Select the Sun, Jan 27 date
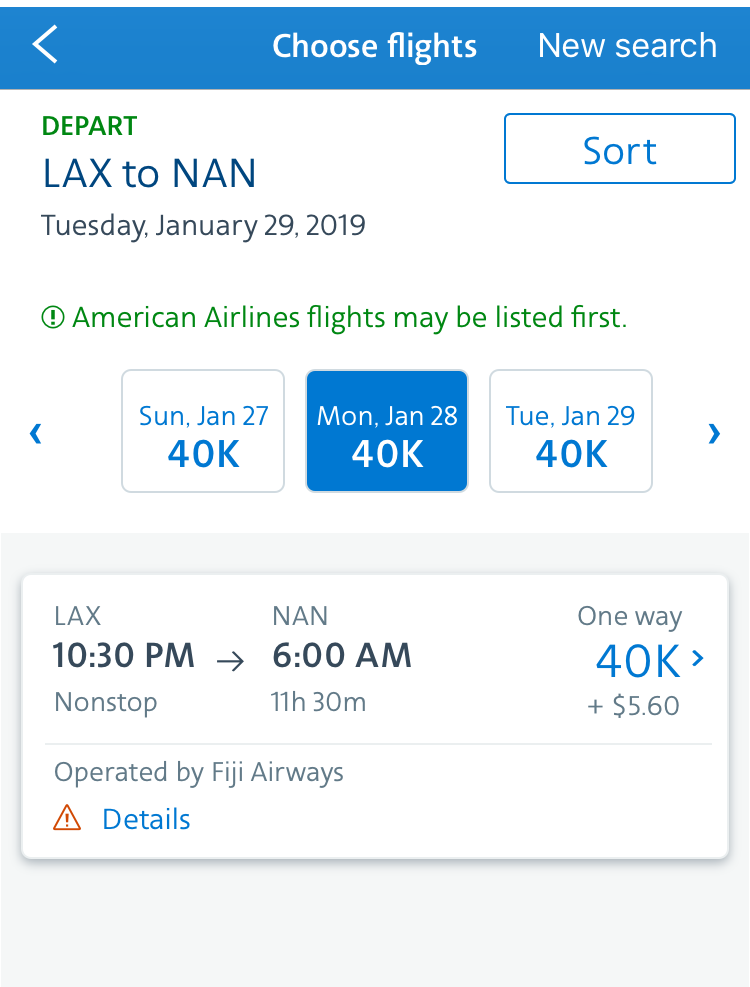The width and height of the screenshot is (750, 987). 203,431
